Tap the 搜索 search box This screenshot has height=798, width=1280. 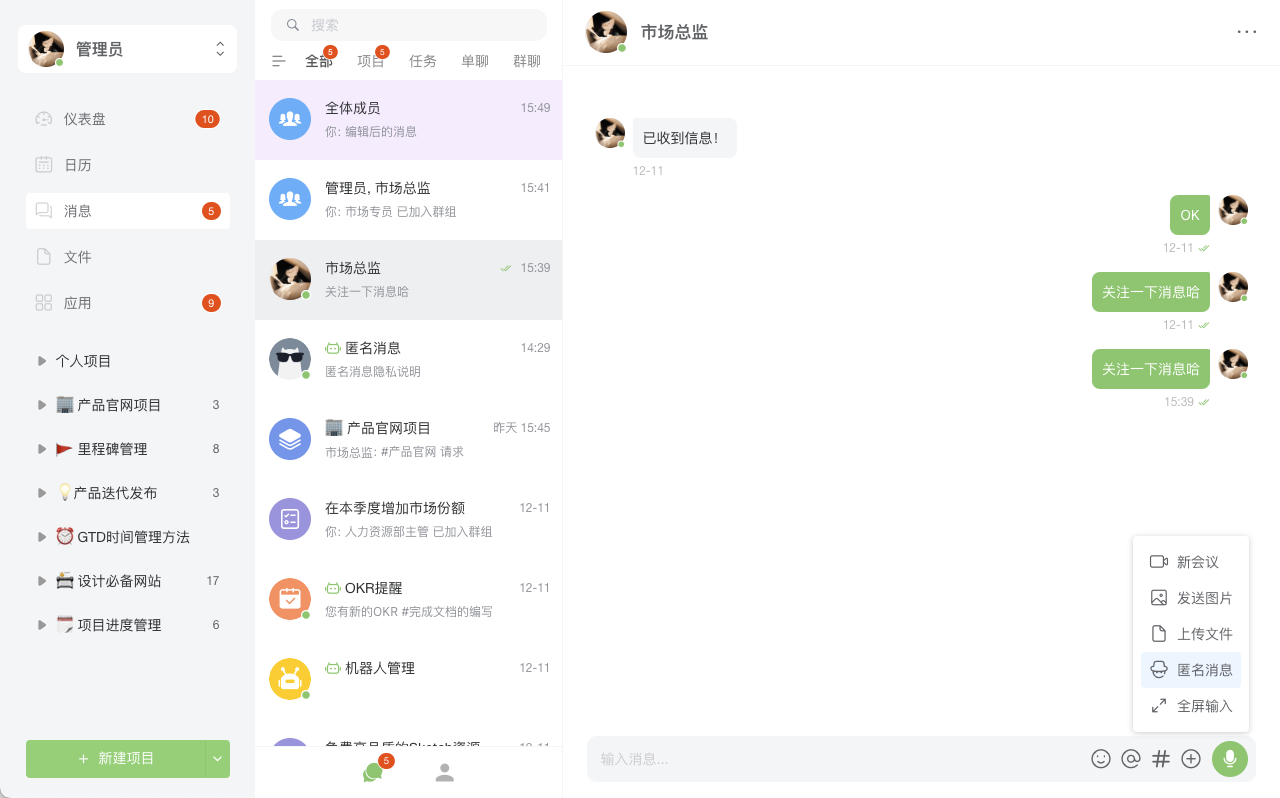(410, 25)
